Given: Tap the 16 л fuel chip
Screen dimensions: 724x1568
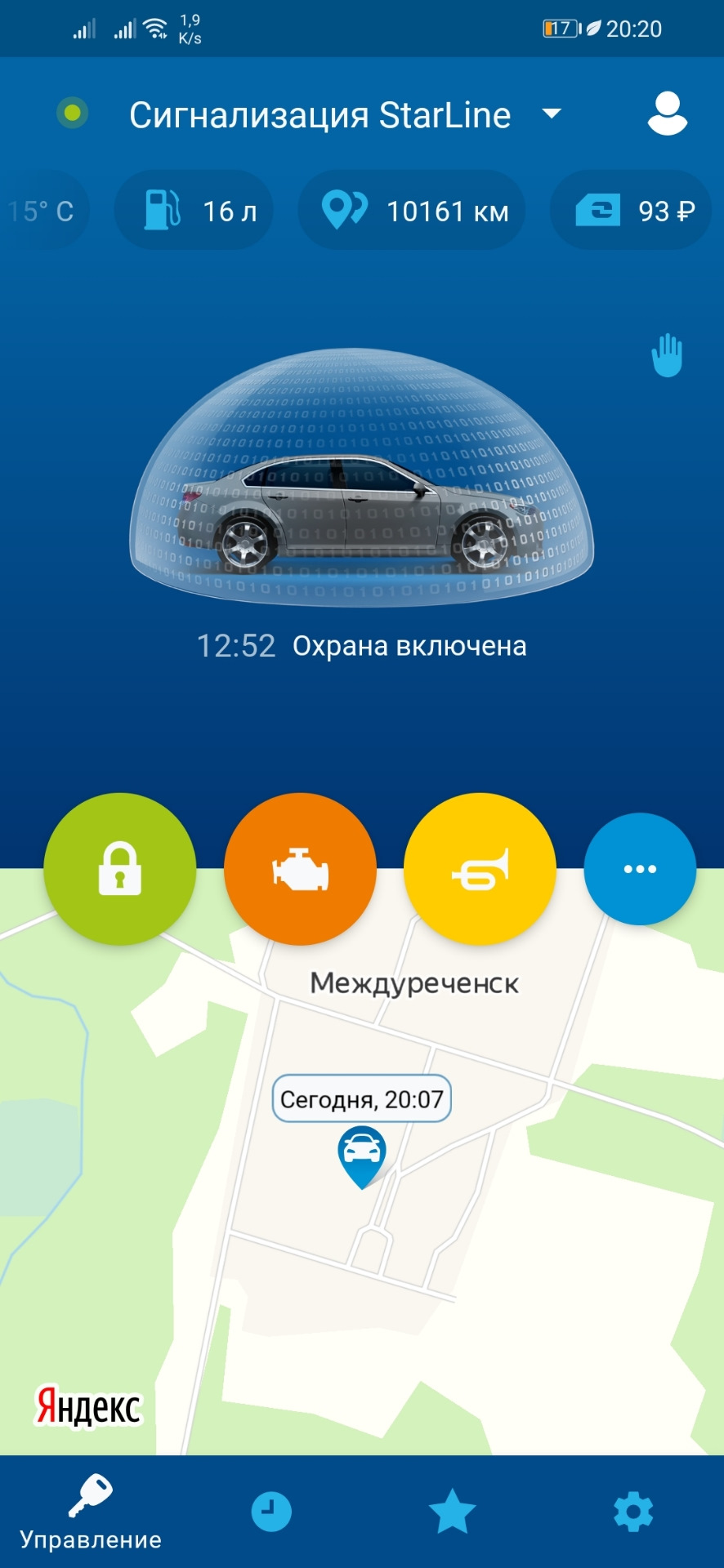Looking at the screenshot, I should pyautogui.click(x=193, y=210).
